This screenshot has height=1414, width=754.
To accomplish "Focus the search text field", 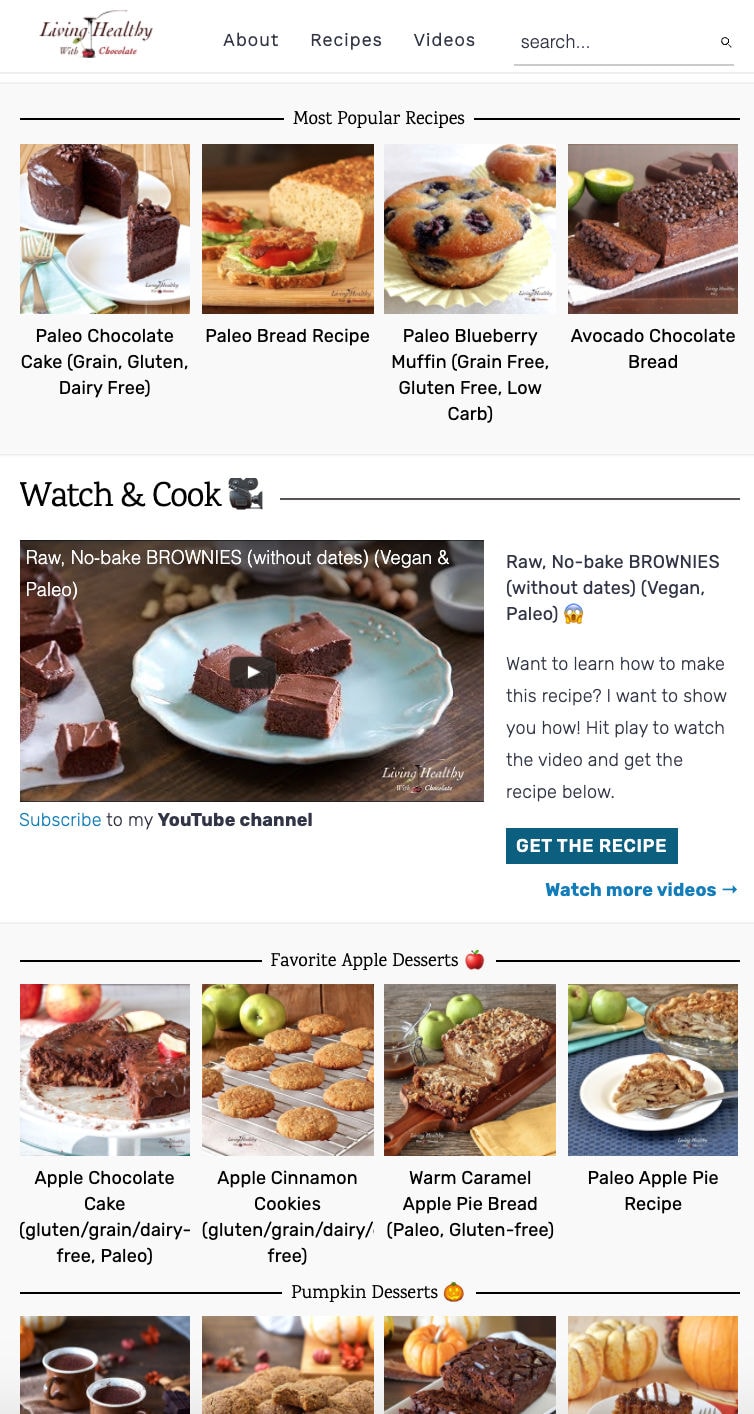I will 610,42.
